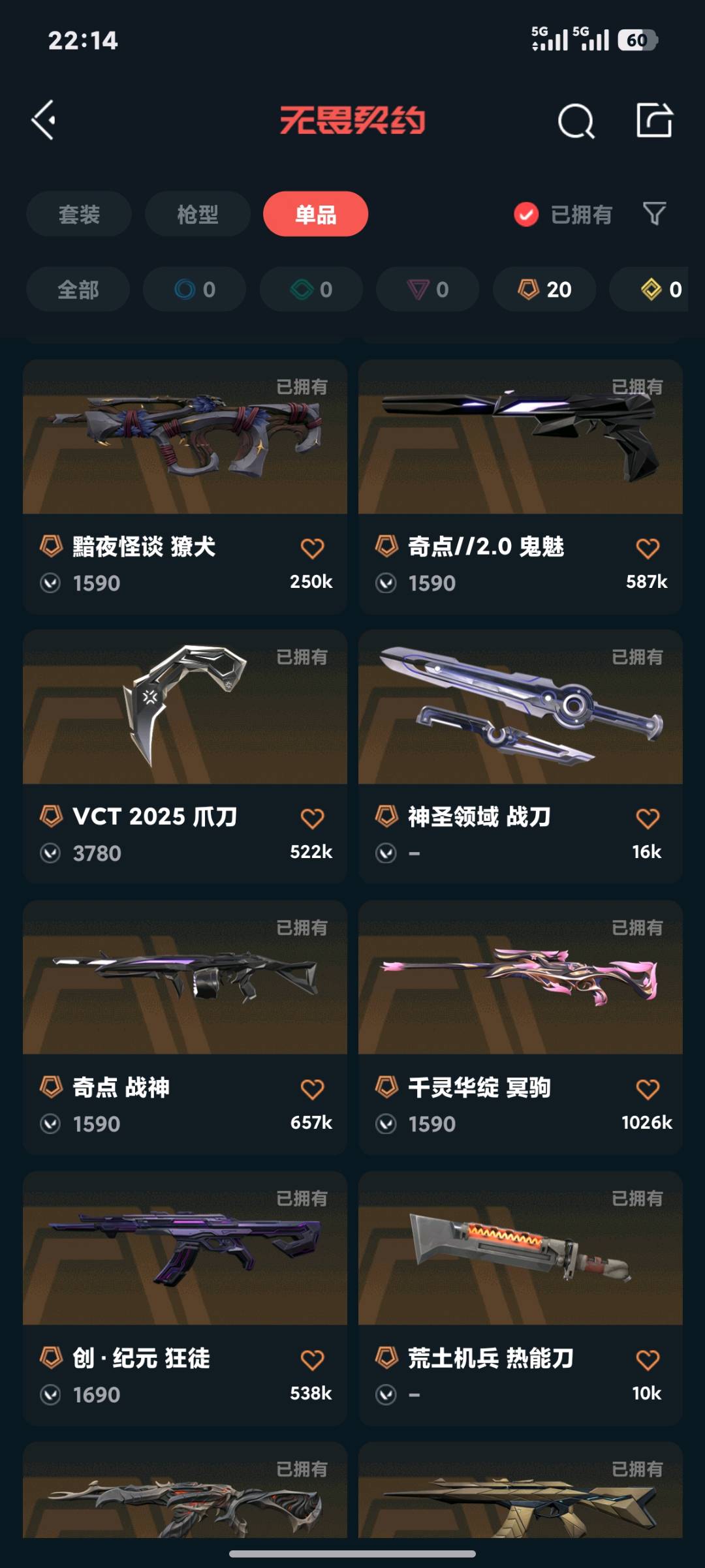
Task: Open the search magnifier icon
Action: click(576, 121)
